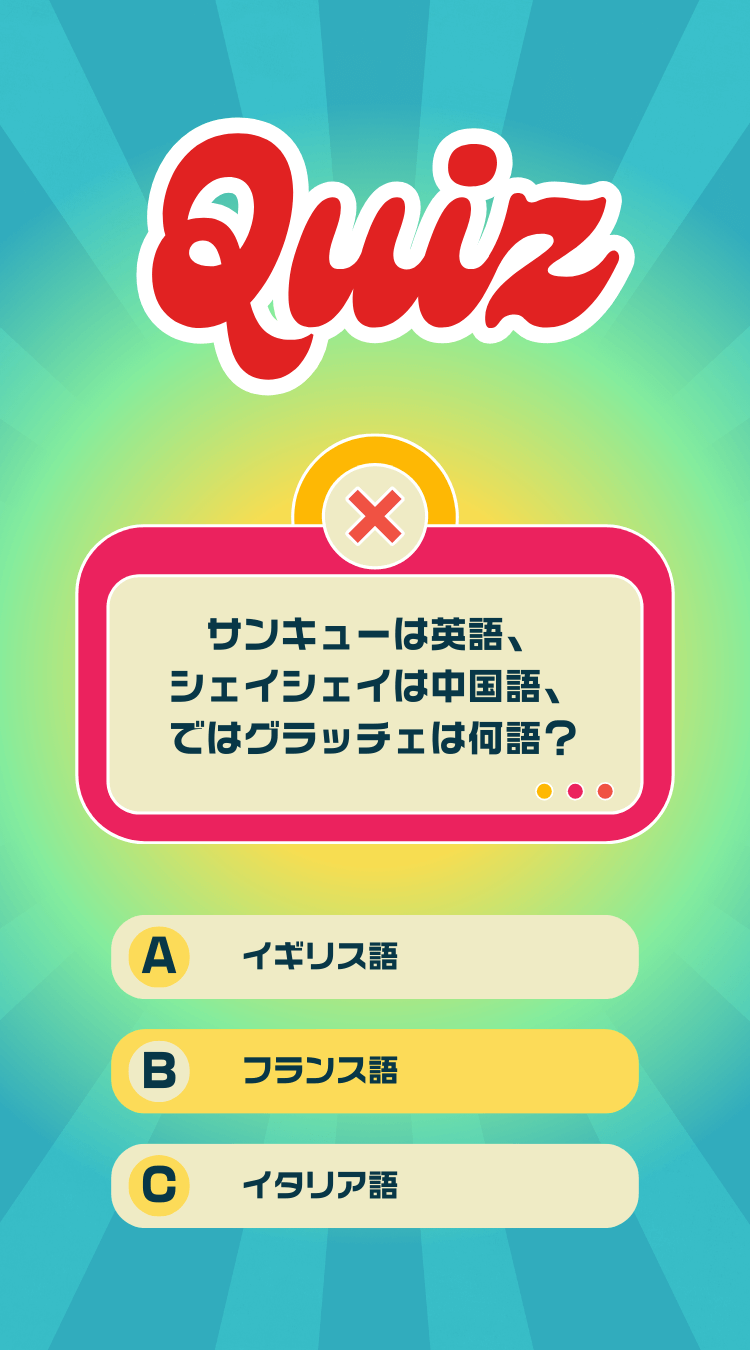Viewport: 750px width, 1350px height.
Task: Pick answer C イタリア語
Action: [x=374, y=1186]
